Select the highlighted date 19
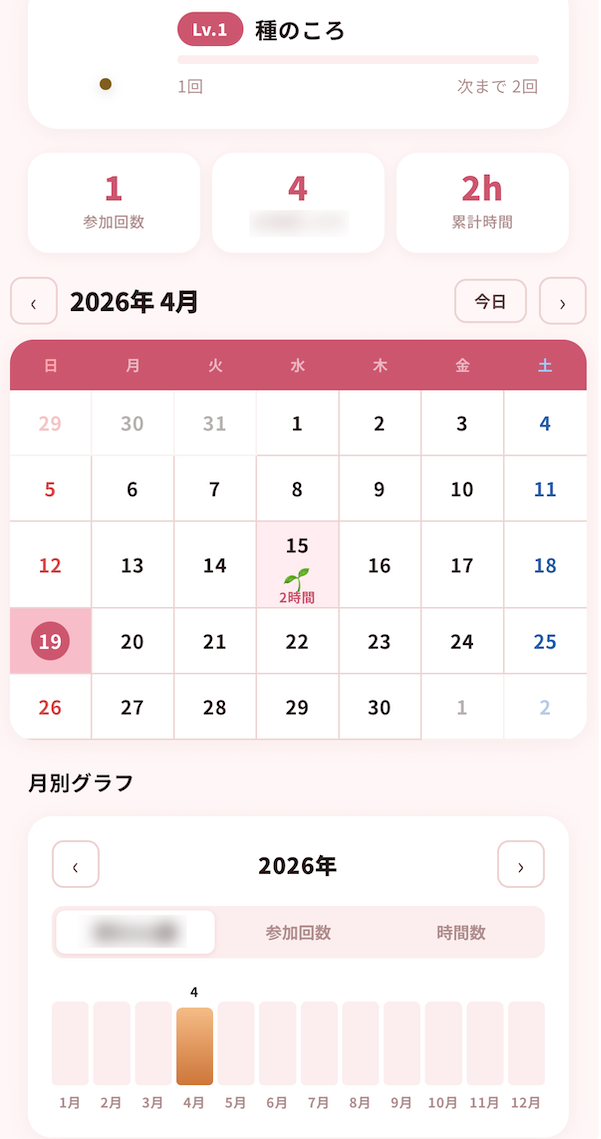Viewport: 601px width, 1139px height. tap(50, 641)
